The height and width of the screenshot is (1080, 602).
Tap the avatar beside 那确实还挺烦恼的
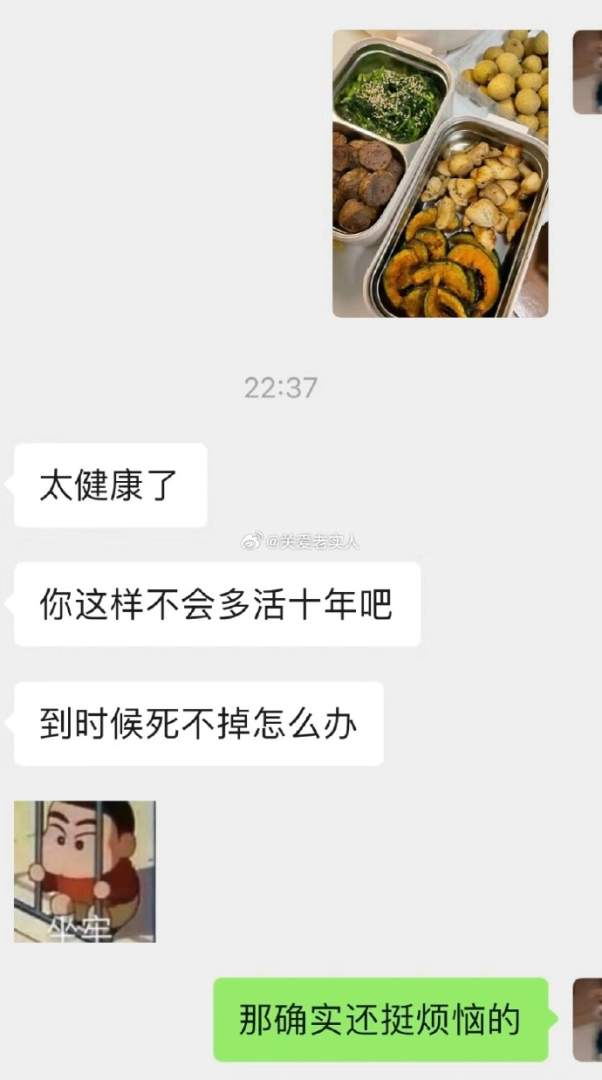pyautogui.click(x=587, y=1019)
